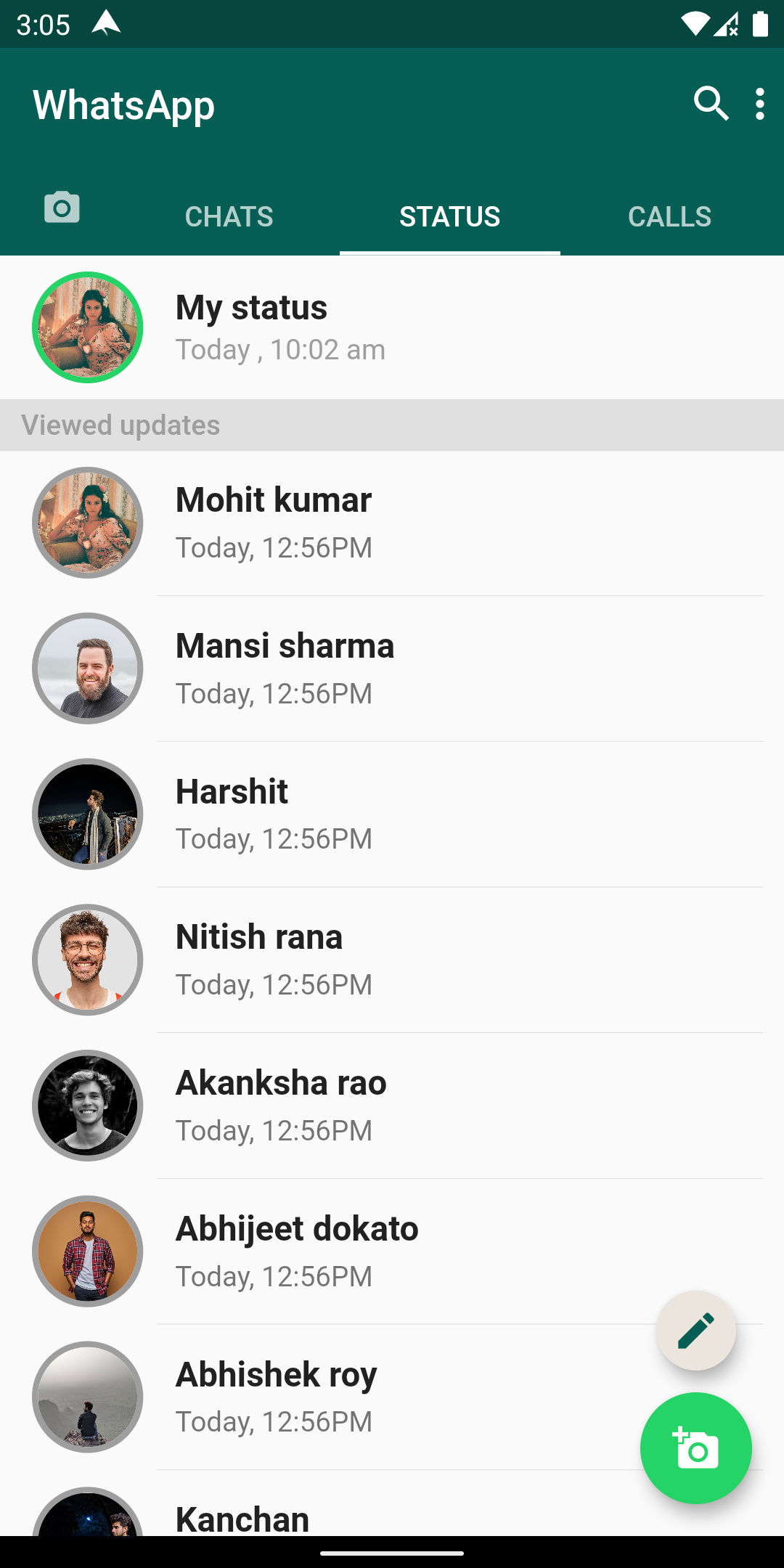Screen dimensions: 784x1568
Task: Open My status thumbnail
Action: coord(86,327)
